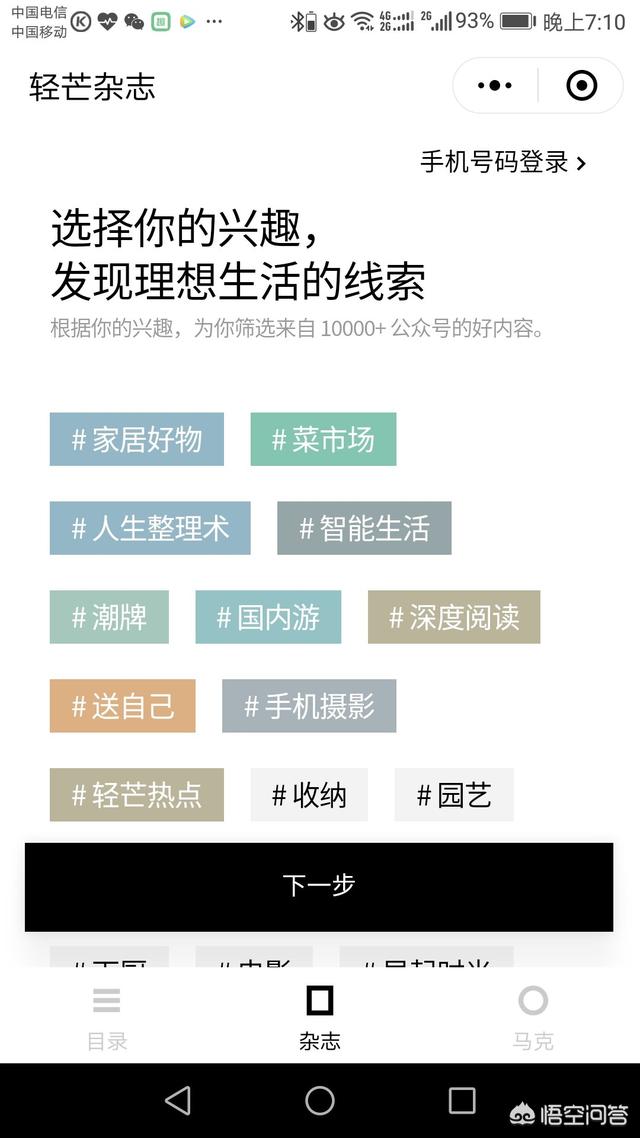Switch to the 马克 tab

(533, 1016)
